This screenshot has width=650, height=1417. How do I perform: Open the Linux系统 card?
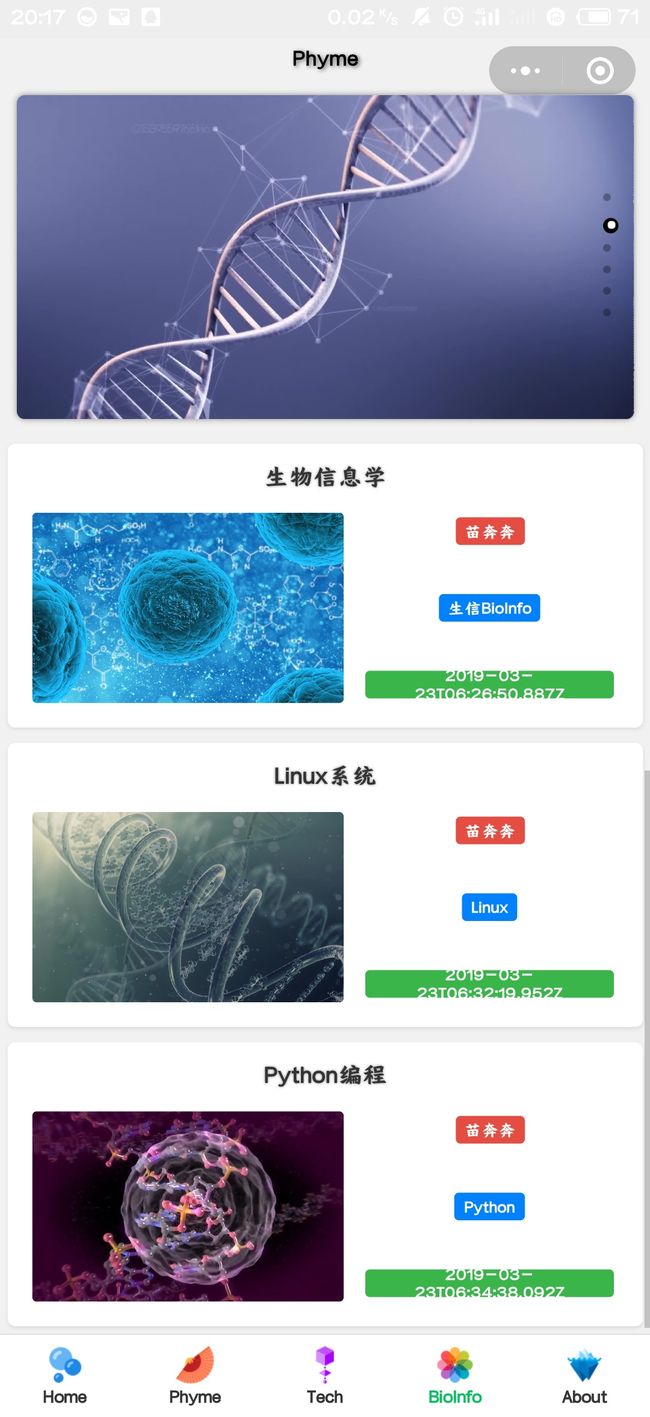tap(325, 884)
